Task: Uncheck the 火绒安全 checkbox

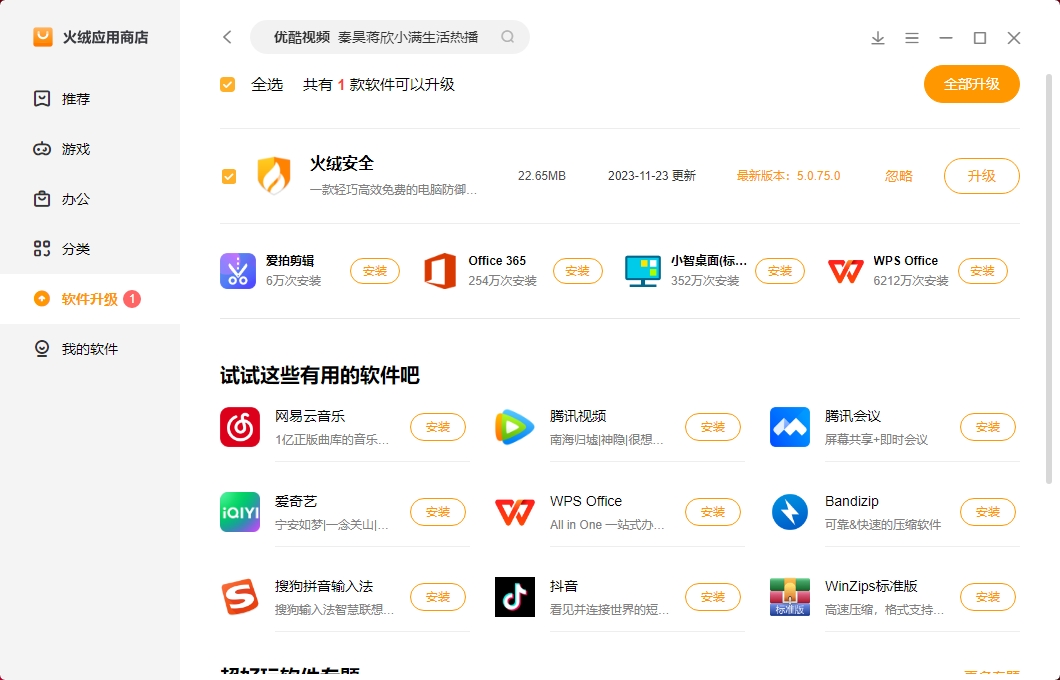Action: tap(229, 176)
